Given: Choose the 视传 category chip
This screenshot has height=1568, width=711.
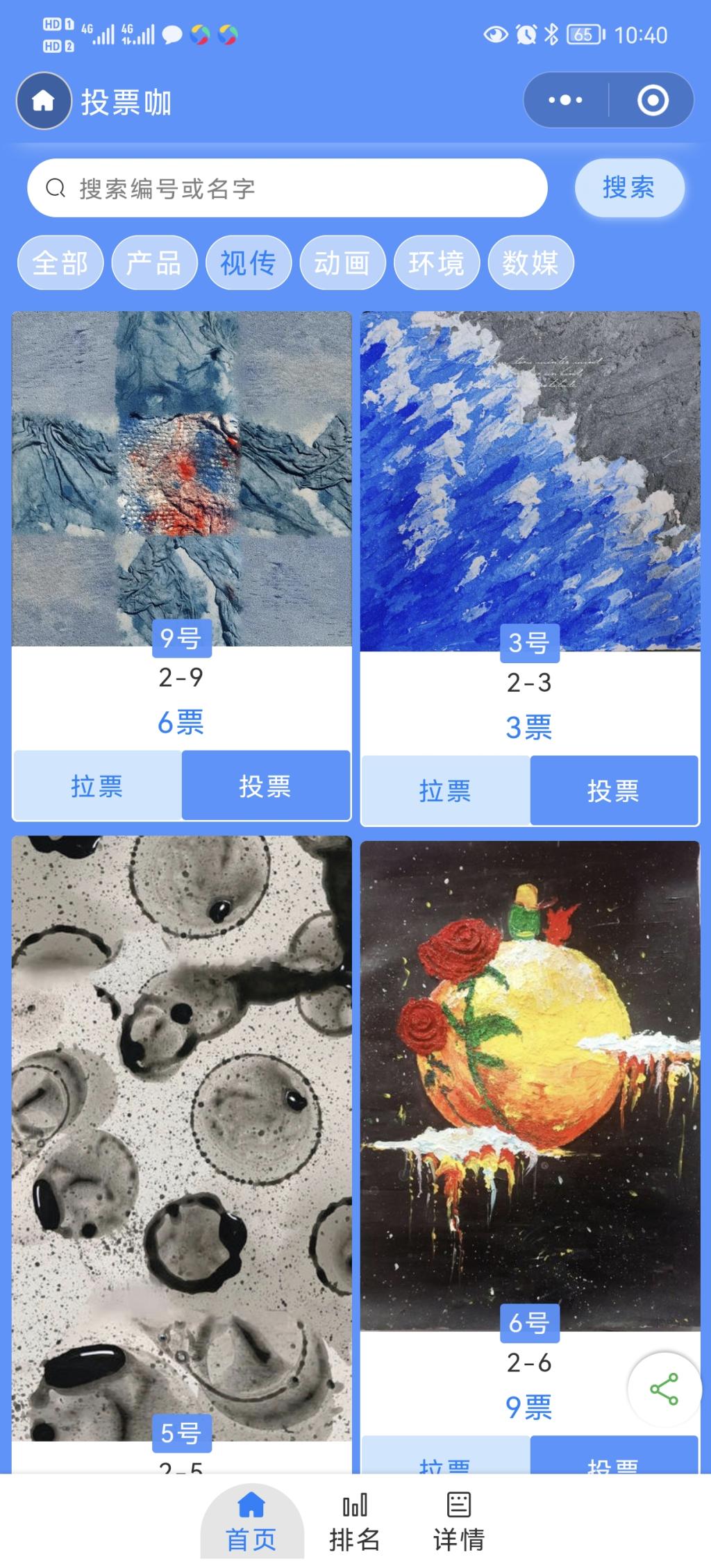Looking at the screenshot, I should [248, 262].
